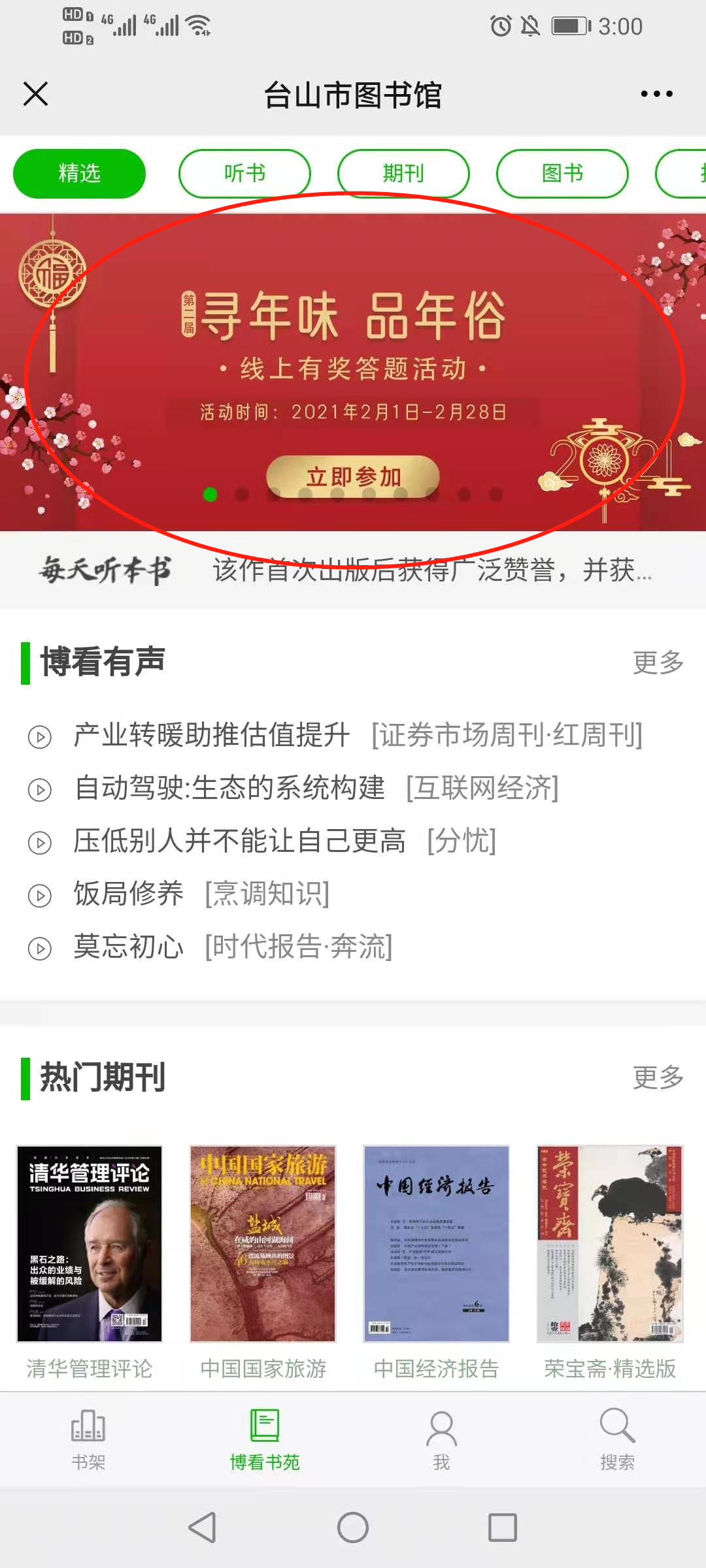
Task: Play 产业转暖助推估值提升 audio
Action: point(212,736)
